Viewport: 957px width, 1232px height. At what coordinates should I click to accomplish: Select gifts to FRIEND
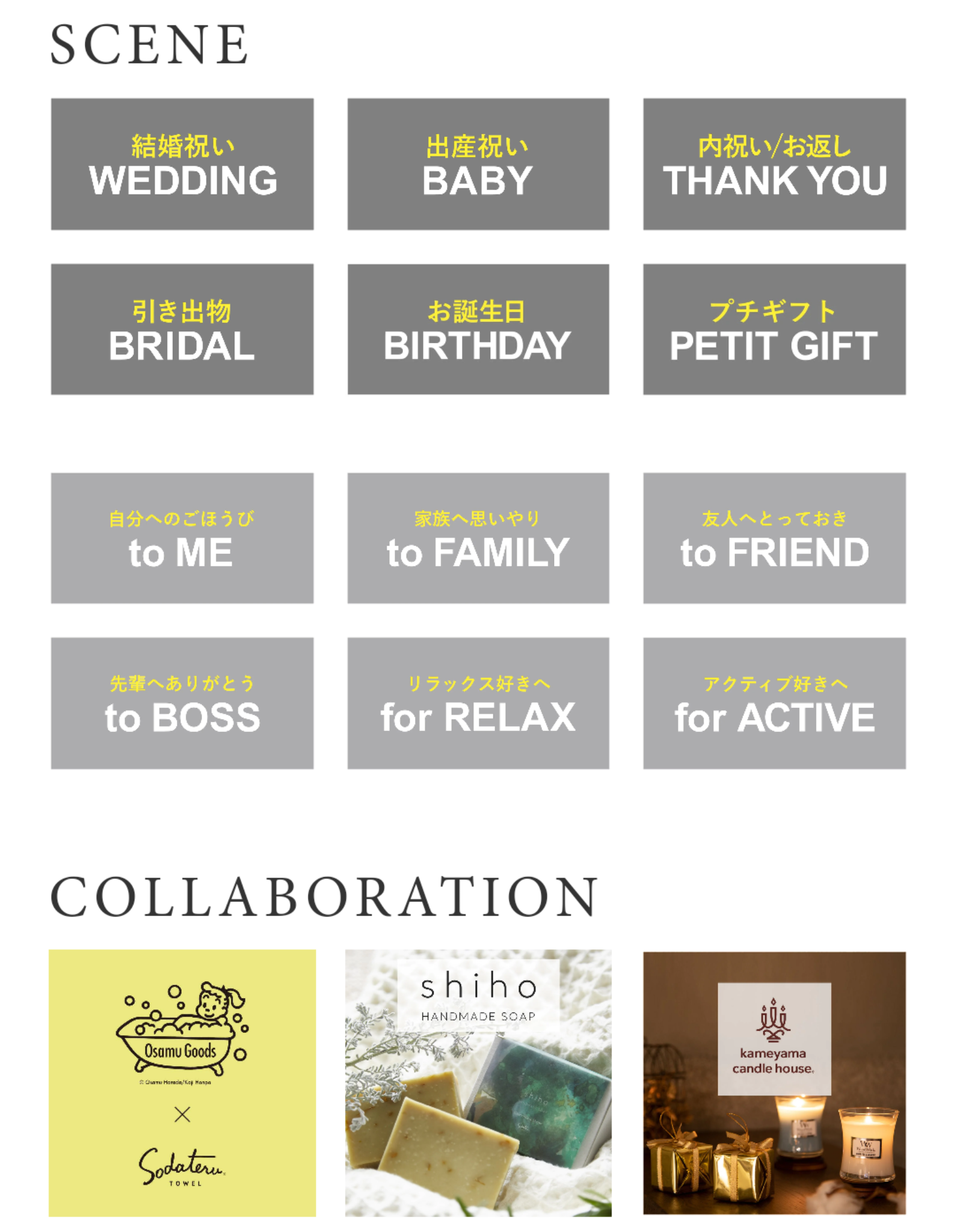[774, 538]
